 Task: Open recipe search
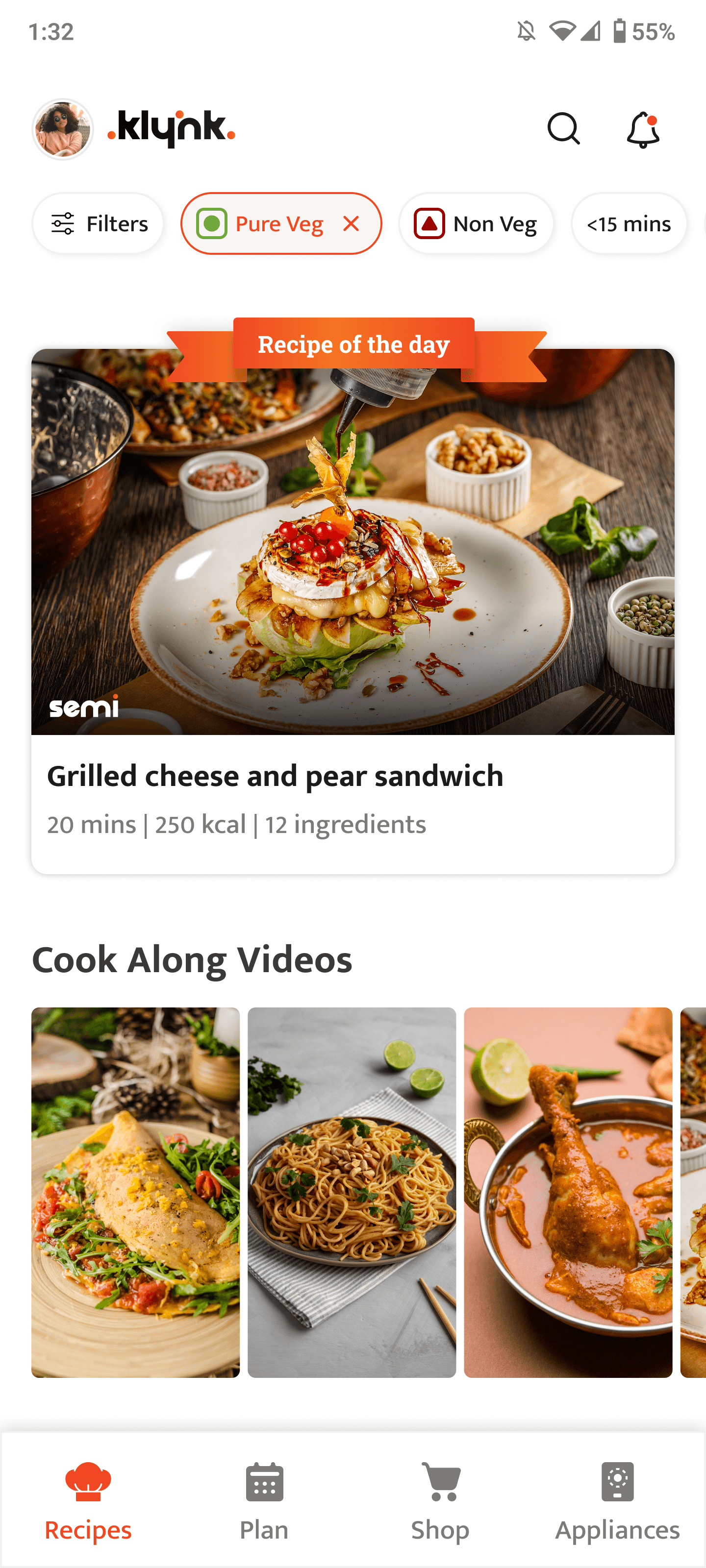tap(563, 129)
